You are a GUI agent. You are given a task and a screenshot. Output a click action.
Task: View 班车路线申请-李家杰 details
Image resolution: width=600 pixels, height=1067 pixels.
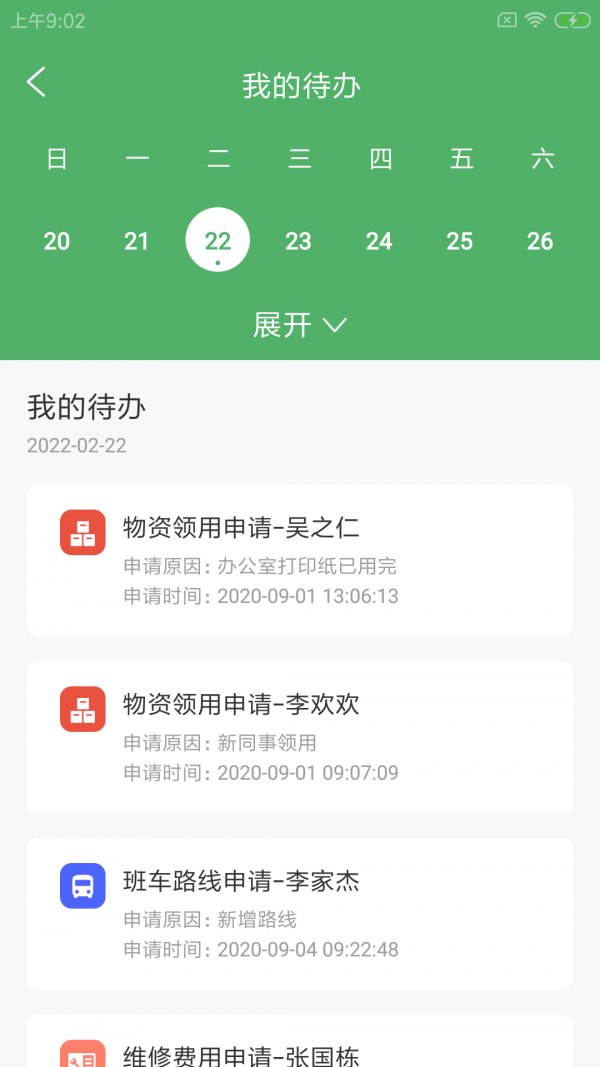click(x=300, y=914)
